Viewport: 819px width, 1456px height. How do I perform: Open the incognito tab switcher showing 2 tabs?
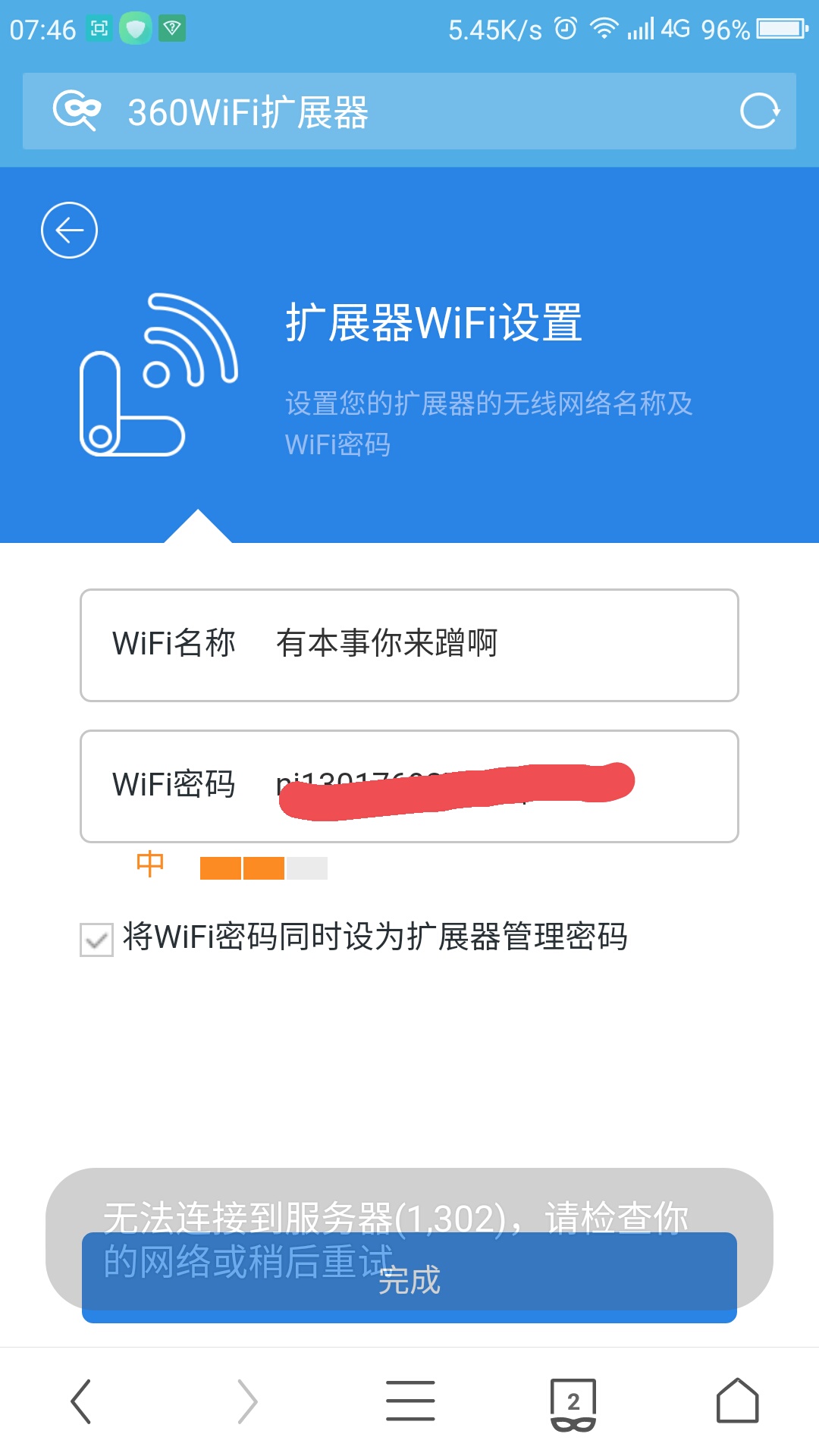(573, 1399)
